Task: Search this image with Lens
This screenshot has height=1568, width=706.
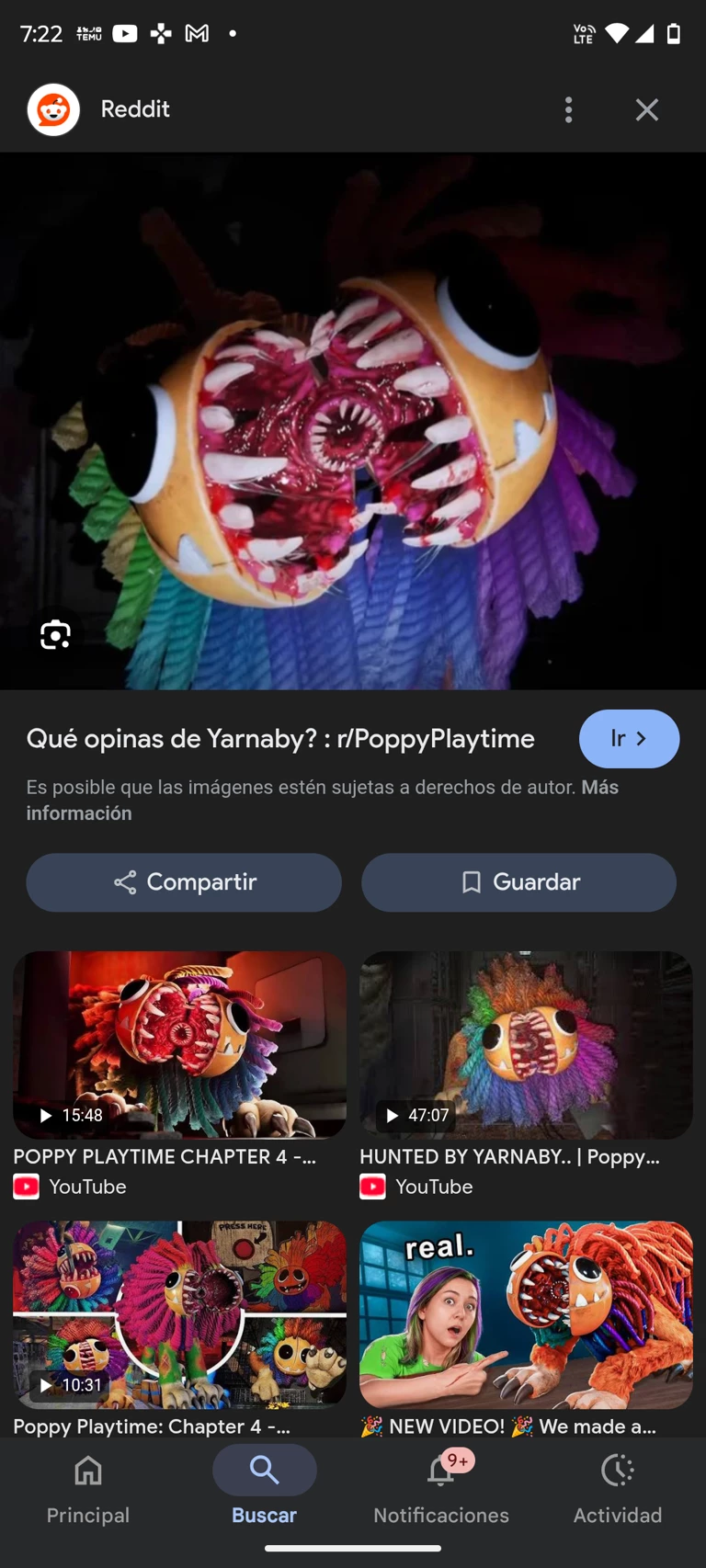Action: coord(55,635)
